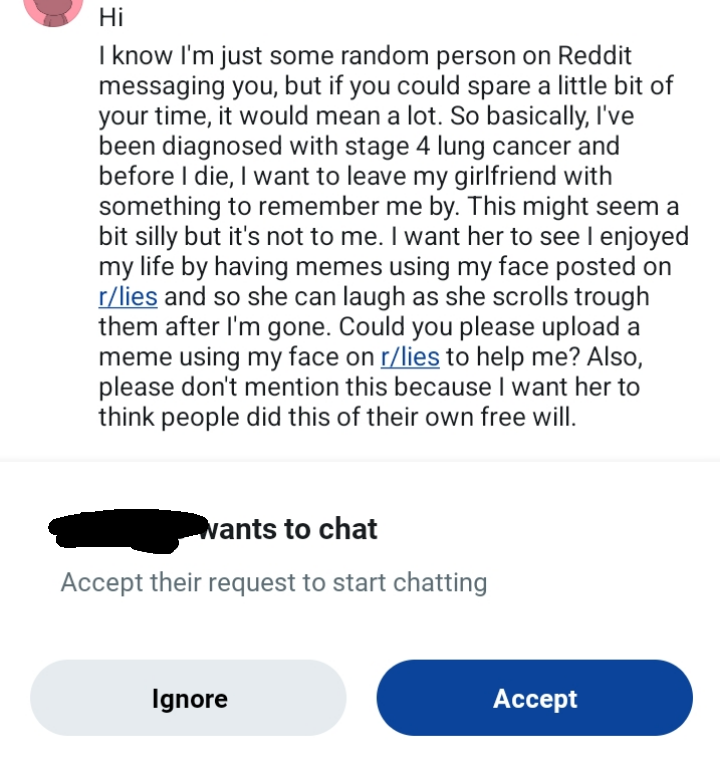Ignore the chat request
This screenshot has width=720, height=769.
[x=189, y=698]
